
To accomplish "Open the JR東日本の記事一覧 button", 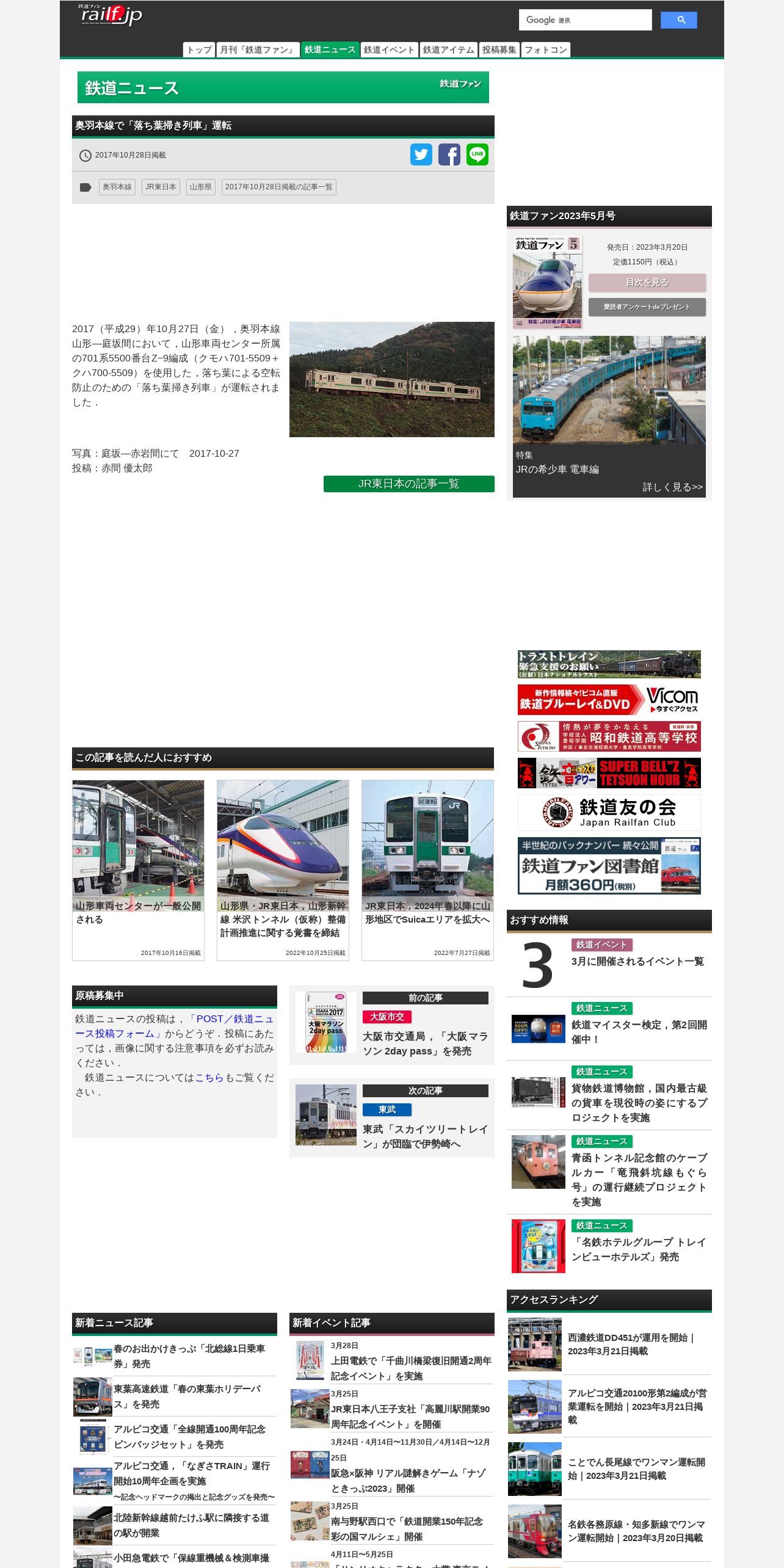I will click(x=409, y=484).
